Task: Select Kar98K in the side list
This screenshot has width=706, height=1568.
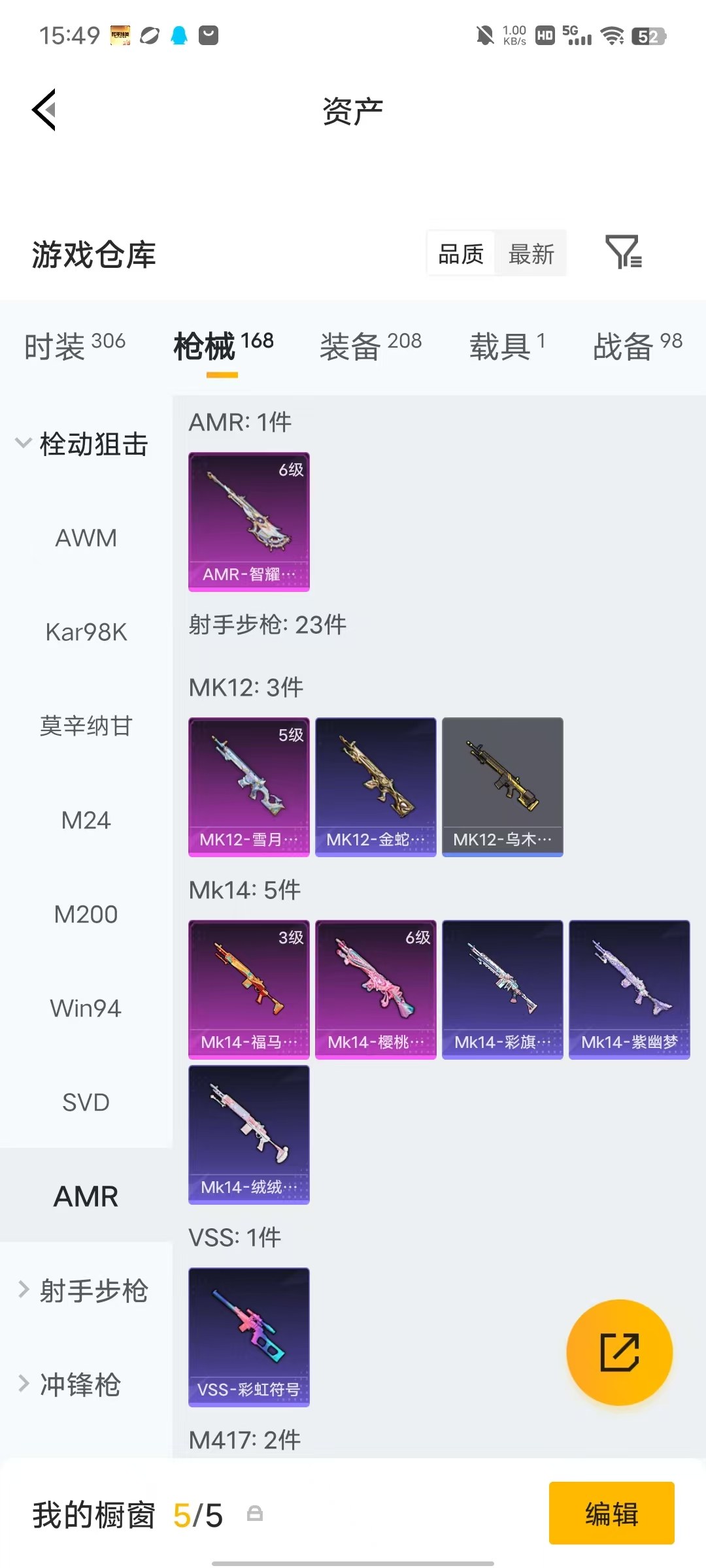Action: coord(86,632)
